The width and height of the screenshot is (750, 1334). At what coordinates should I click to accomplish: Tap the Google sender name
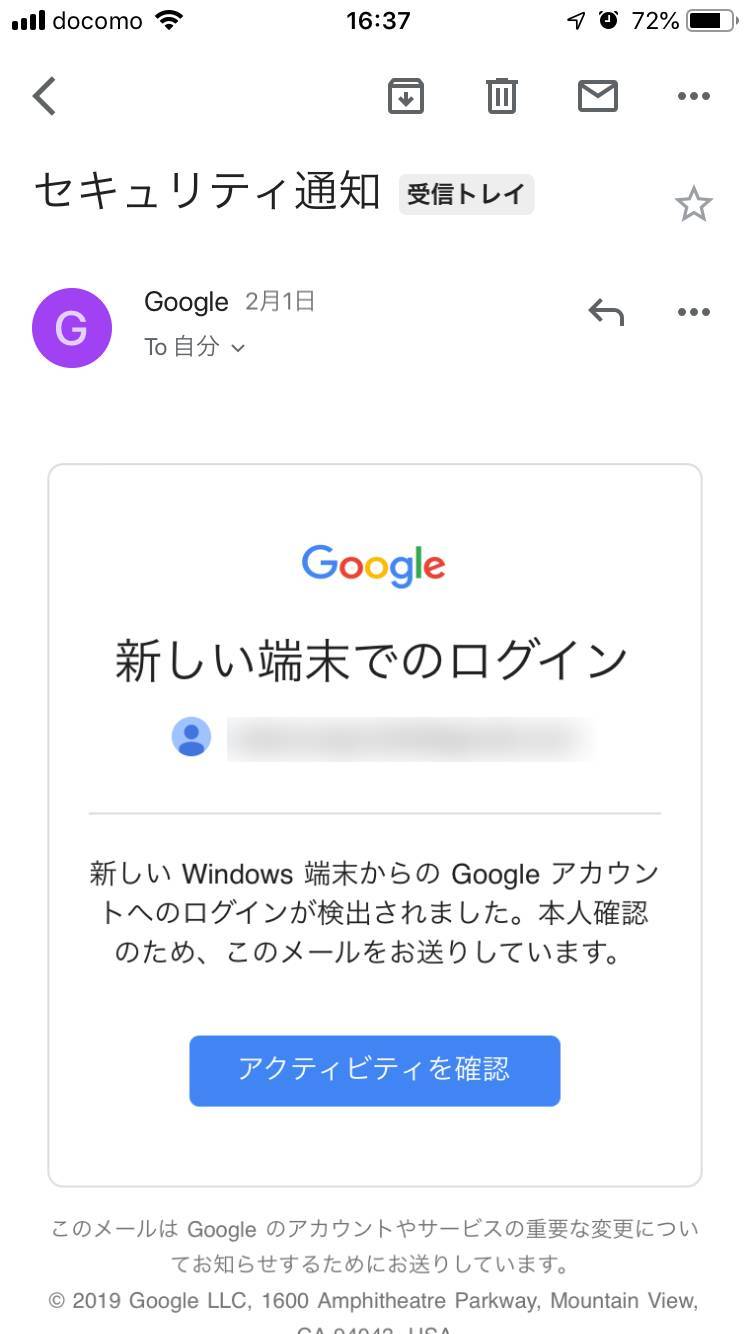tap(185, 301)
